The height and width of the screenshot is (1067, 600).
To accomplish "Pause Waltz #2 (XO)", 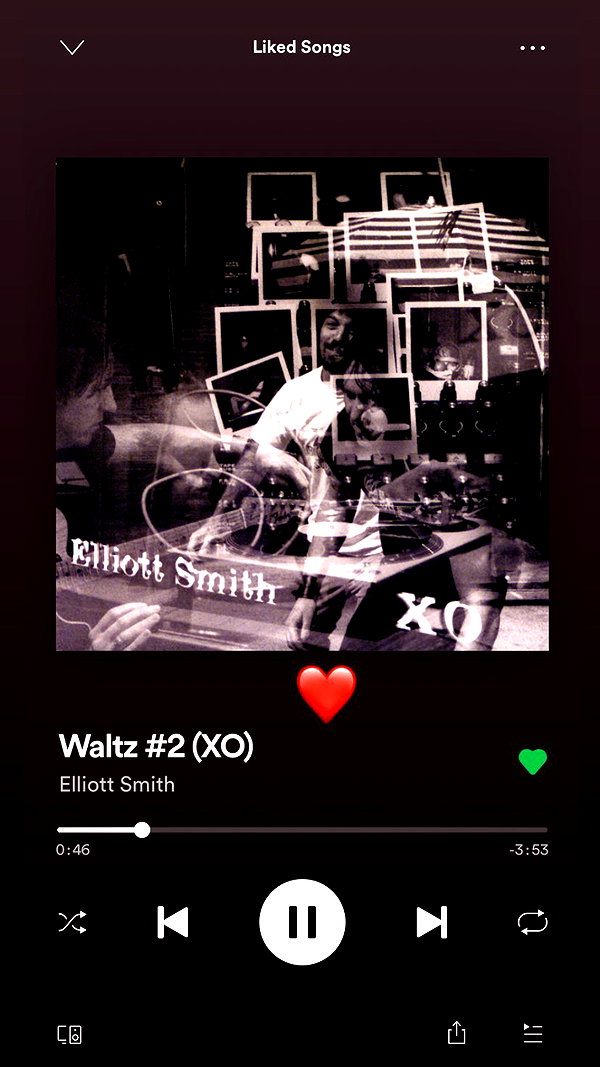I will point(302,922).
